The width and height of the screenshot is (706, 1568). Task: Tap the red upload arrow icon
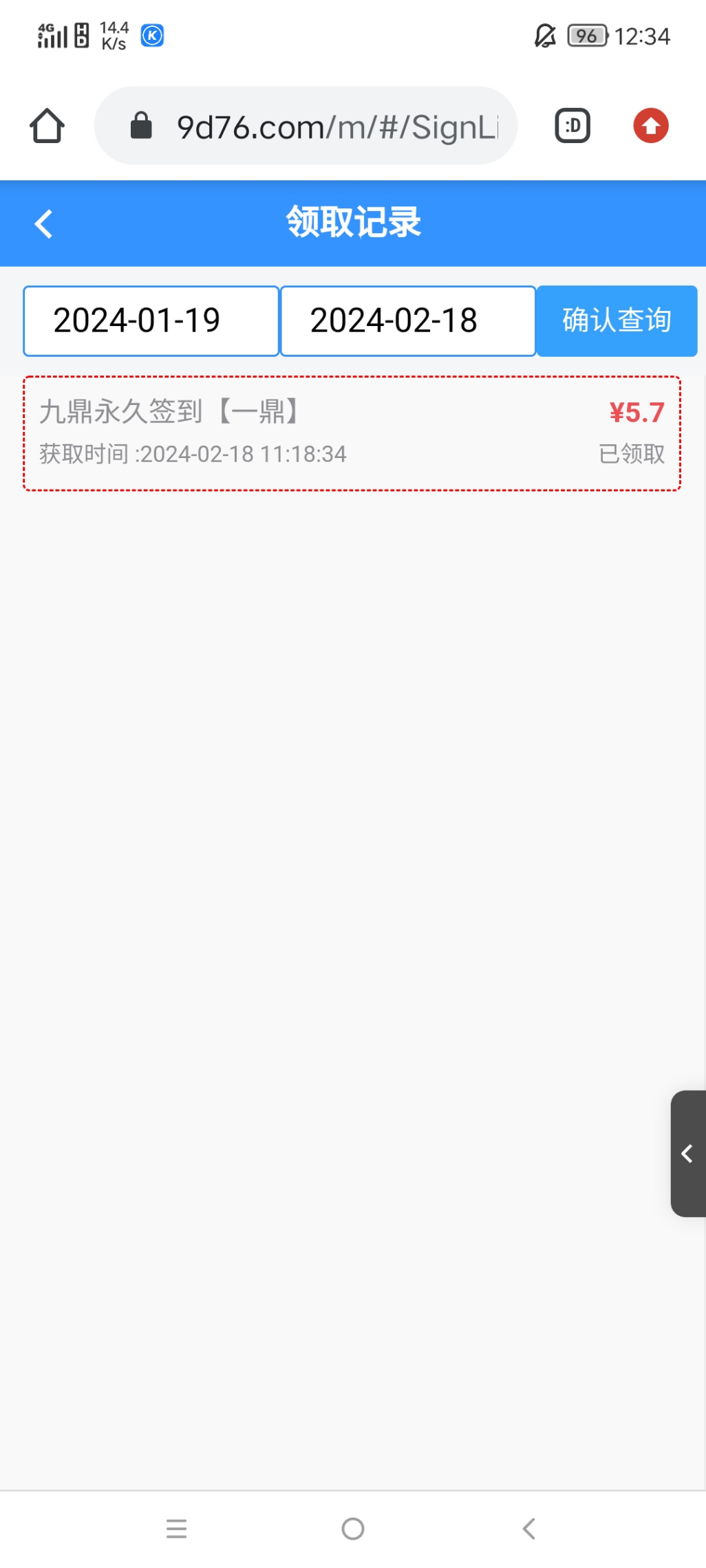coord(650,126)
